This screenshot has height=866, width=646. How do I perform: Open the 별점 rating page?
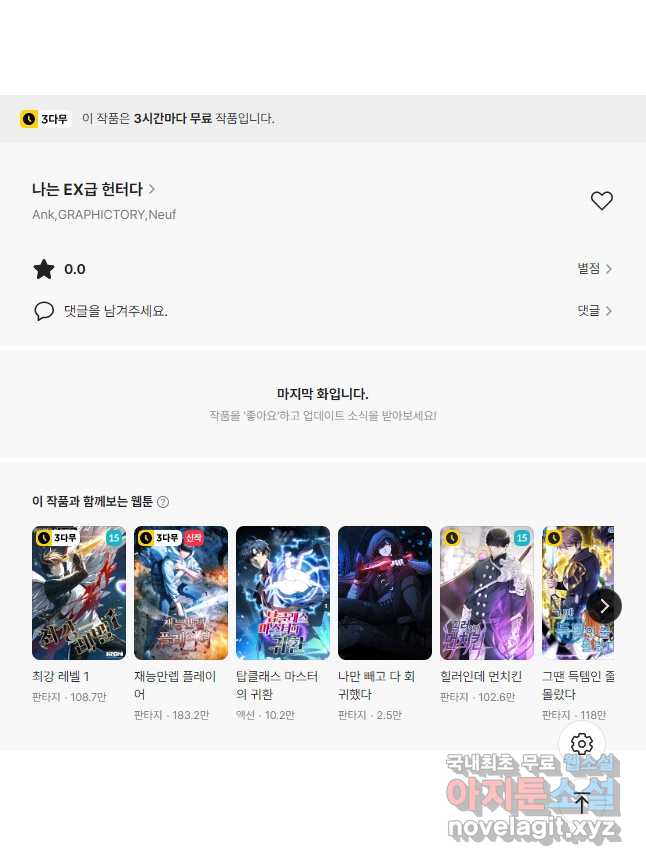pyautogui.click(x=594, y=269)
